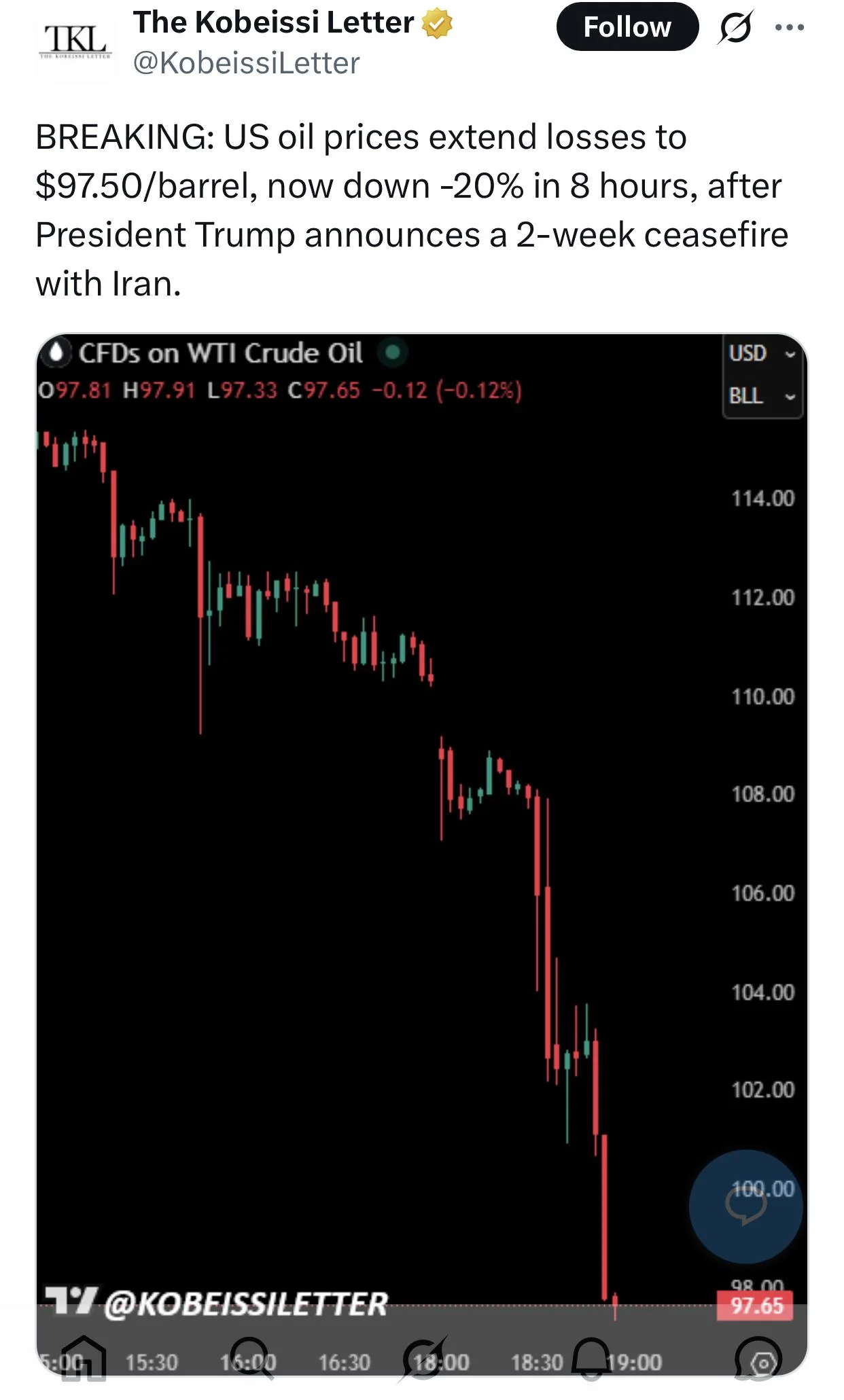Follow The Kobeissi Letter

(627, 27)
